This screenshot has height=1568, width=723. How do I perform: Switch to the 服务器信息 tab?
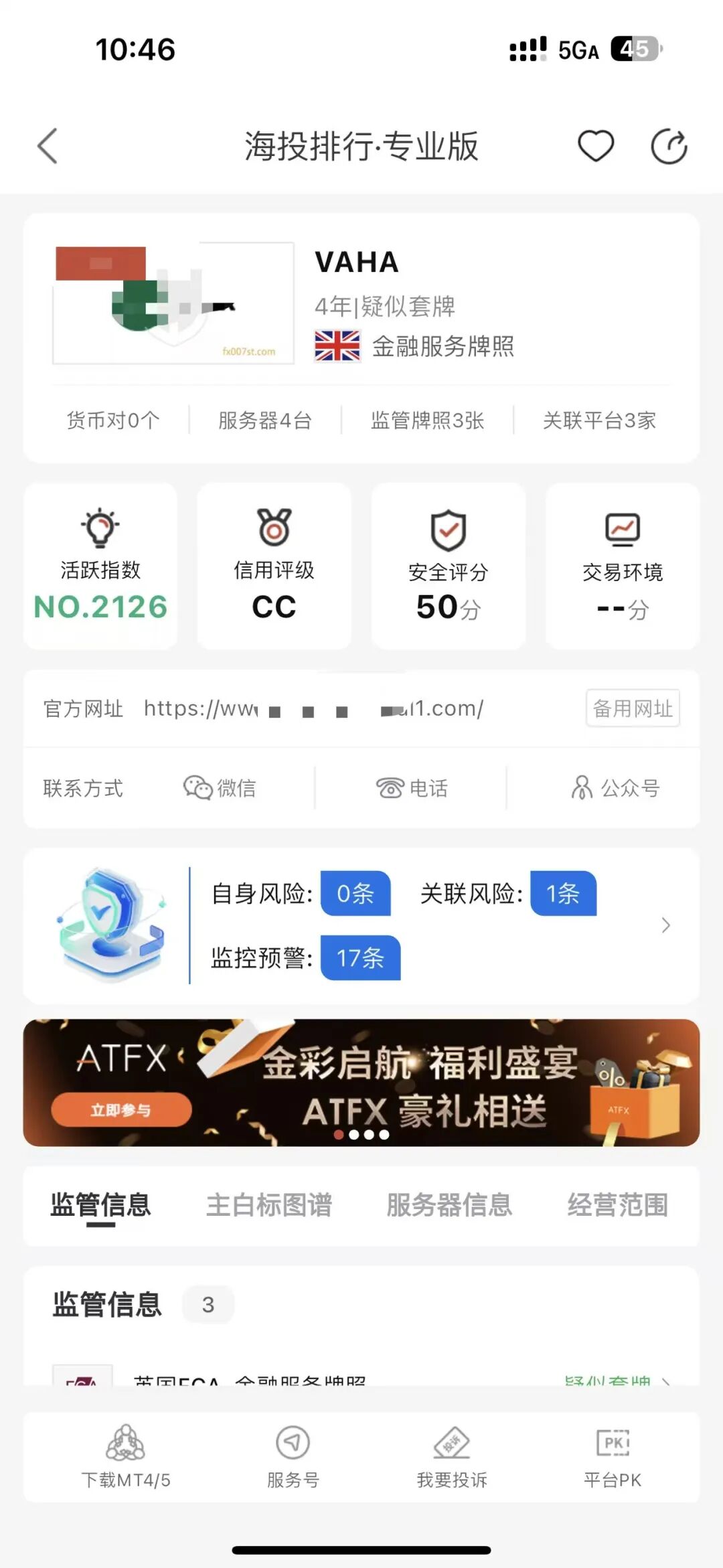click(449, 1205)
